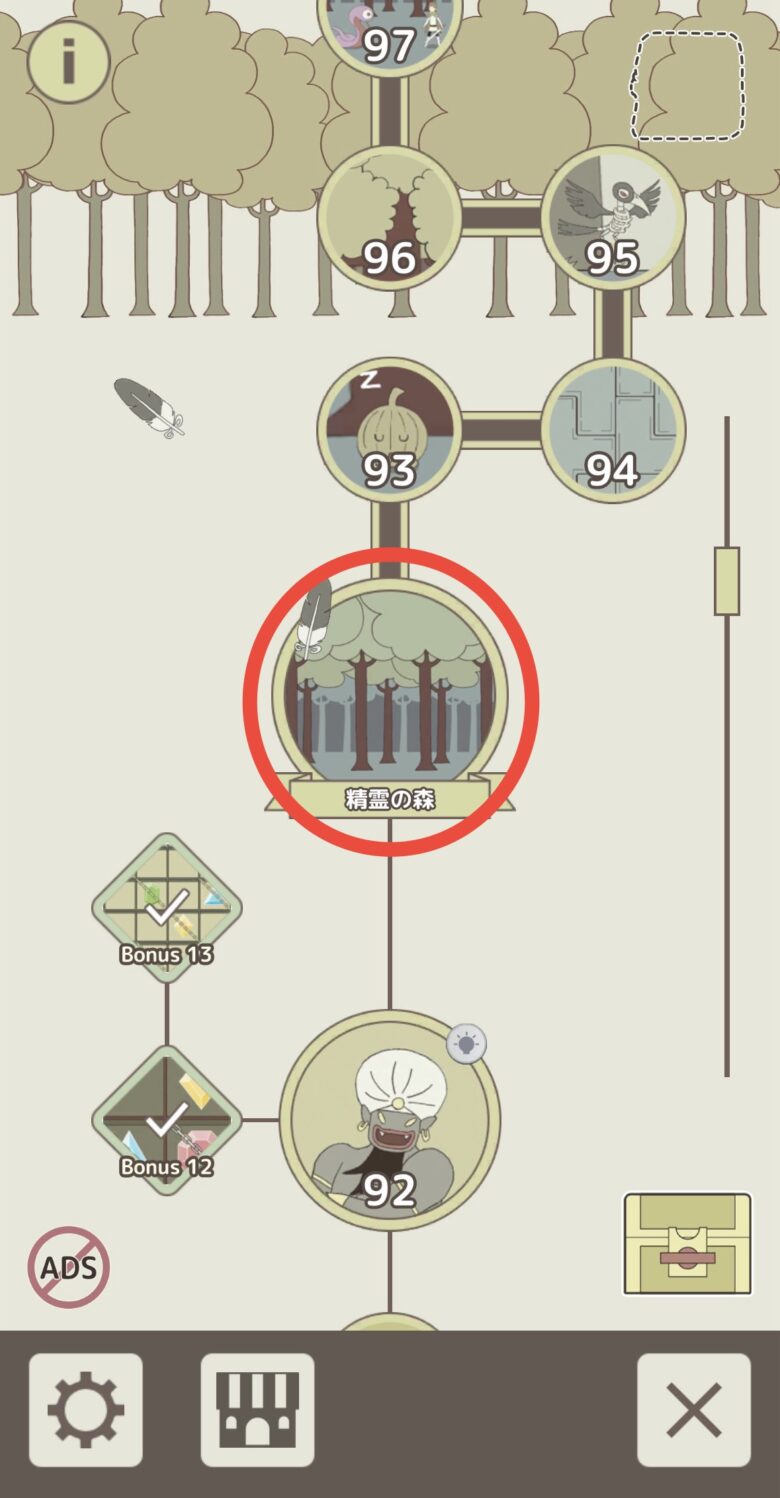
Task: Open the shop
Action: click(258, 1410)
